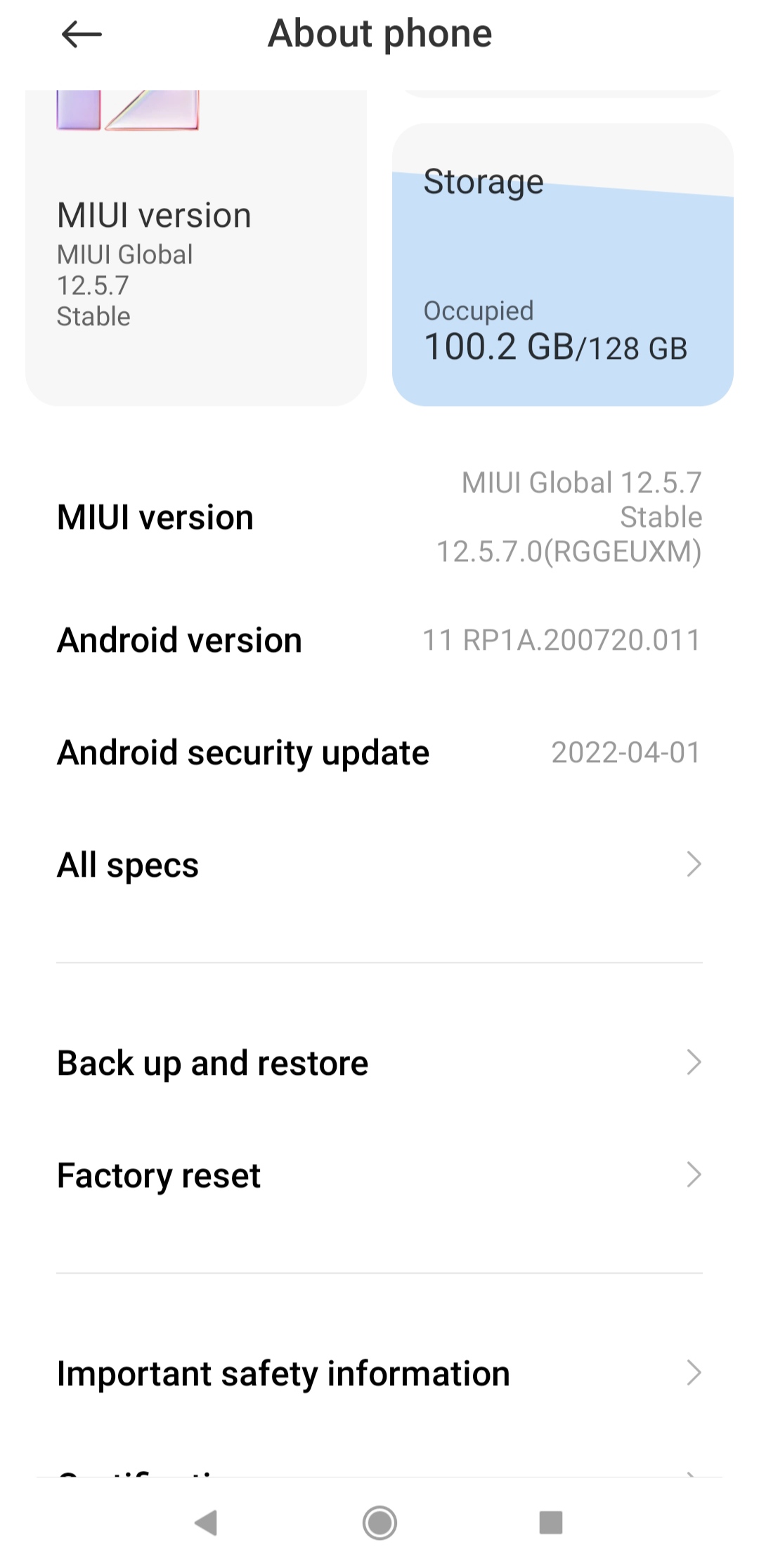Tap the Android version row
The height and width of the screenshot is (1568, 759).
click(379, 640)
